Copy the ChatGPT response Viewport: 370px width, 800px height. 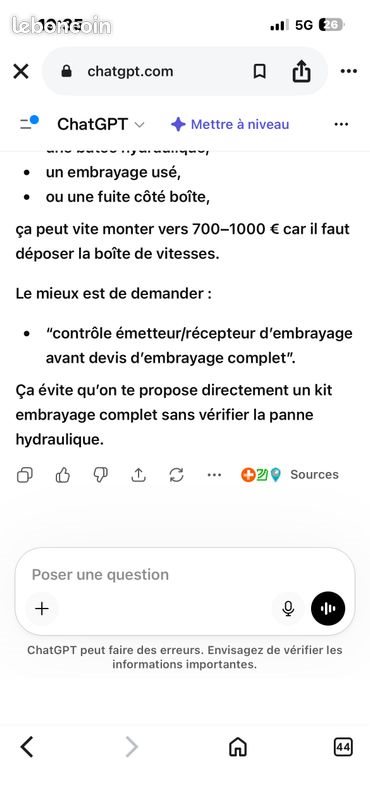pyautogui.click(x=24, y=475)
